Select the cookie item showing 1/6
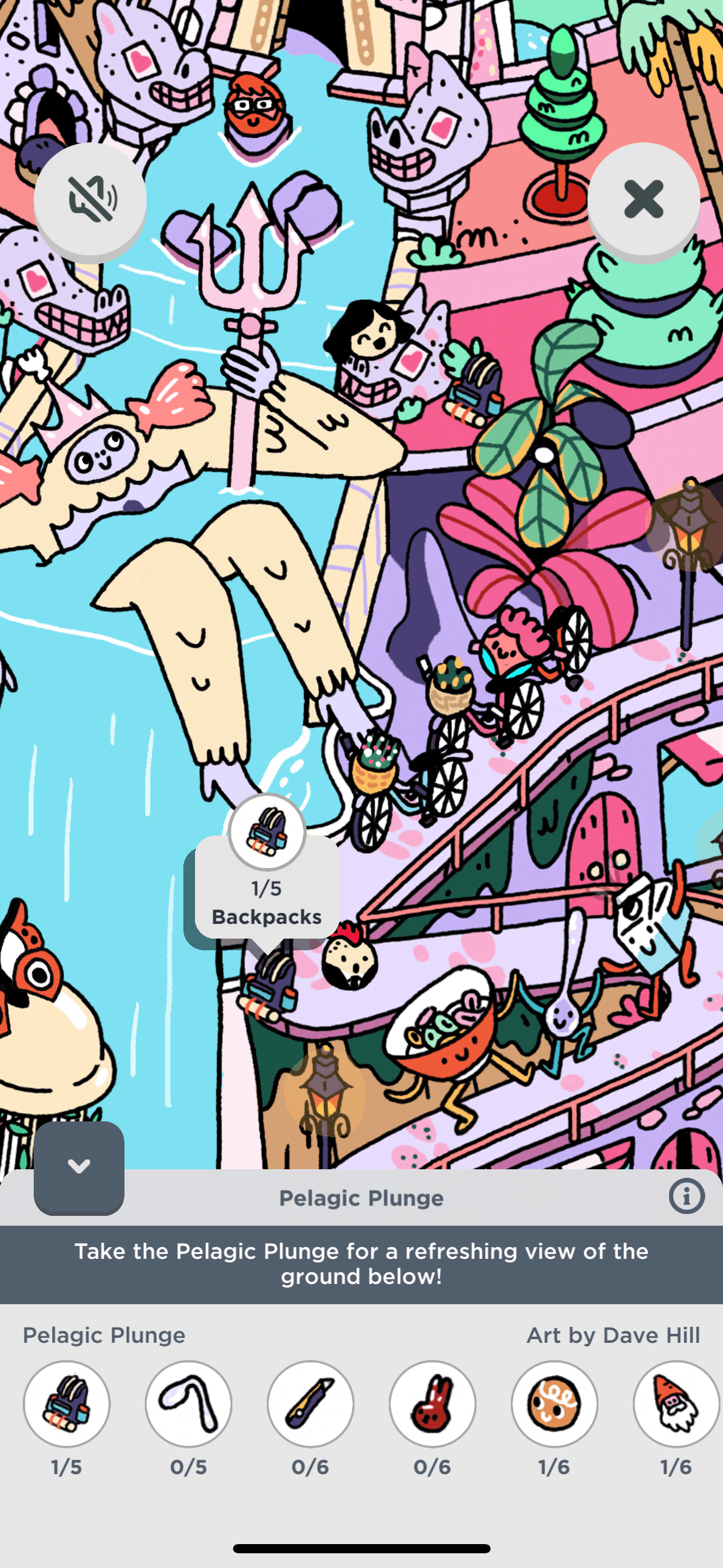This screenshot has height=1568, width=723. 554,1404
